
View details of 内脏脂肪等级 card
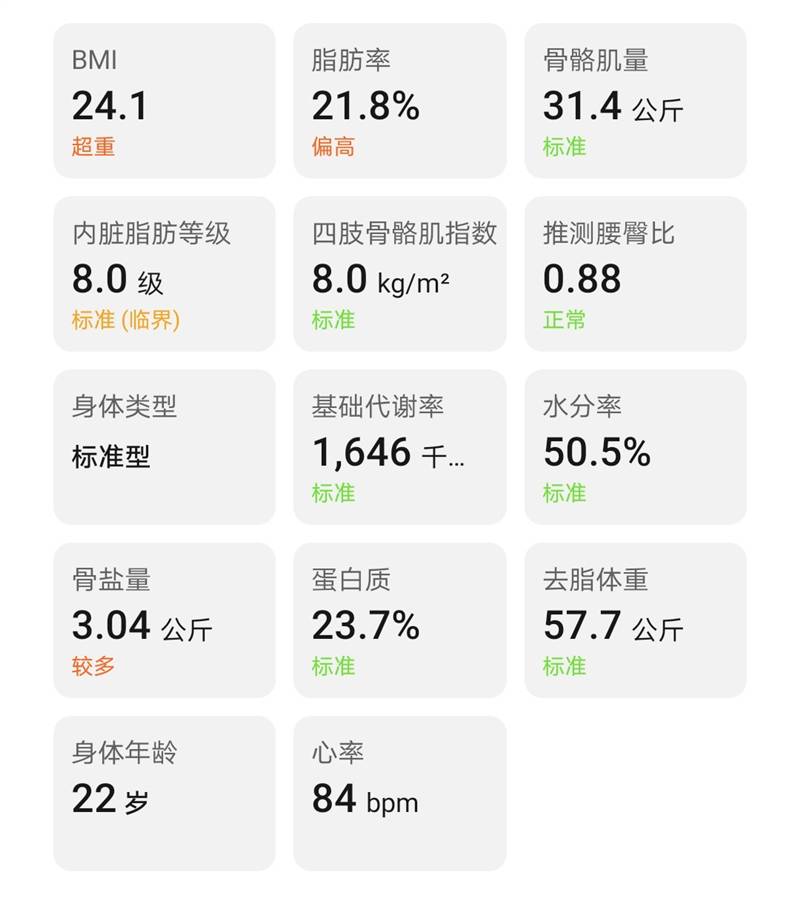[165, 272]
